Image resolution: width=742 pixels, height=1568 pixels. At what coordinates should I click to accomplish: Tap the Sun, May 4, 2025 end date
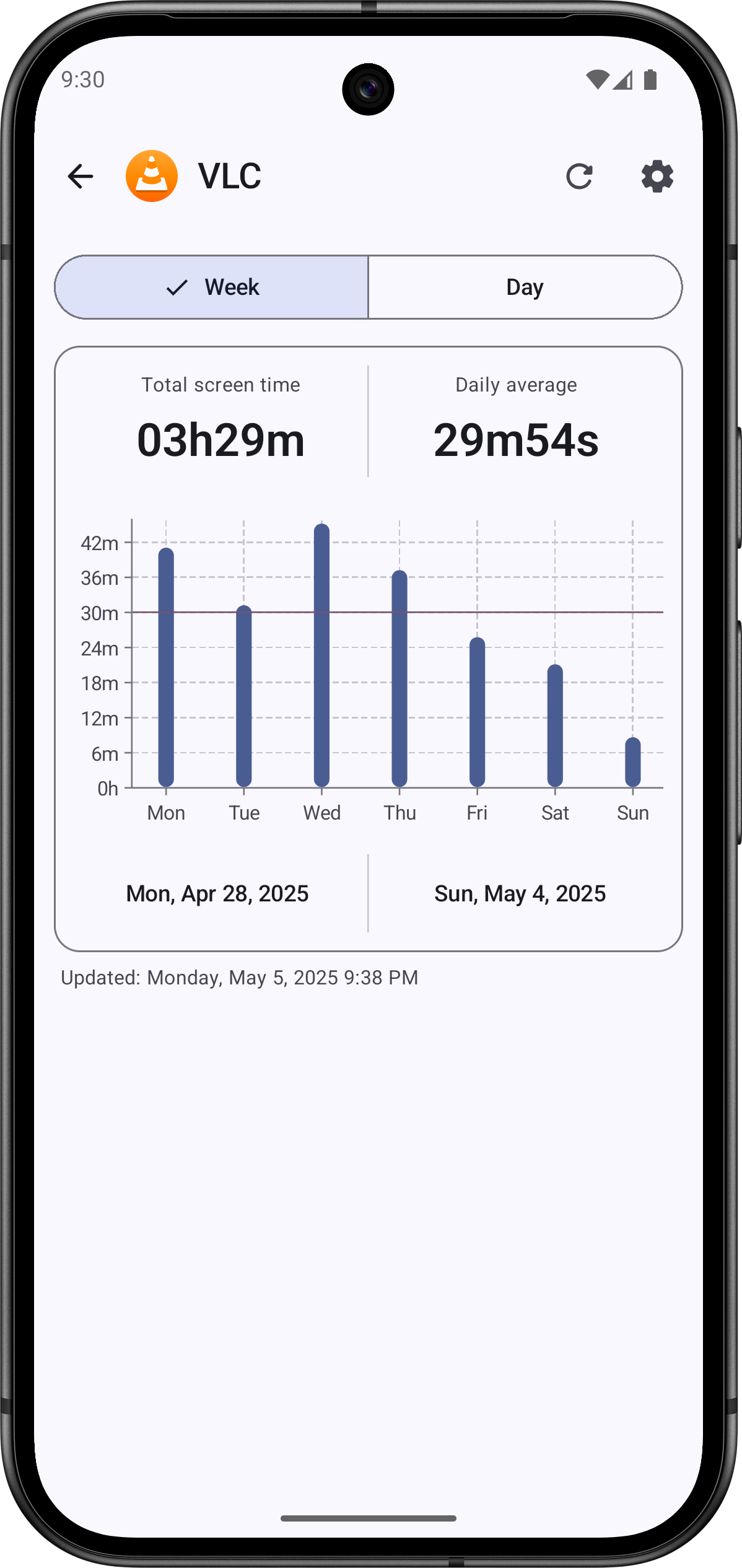pos(520,893)
